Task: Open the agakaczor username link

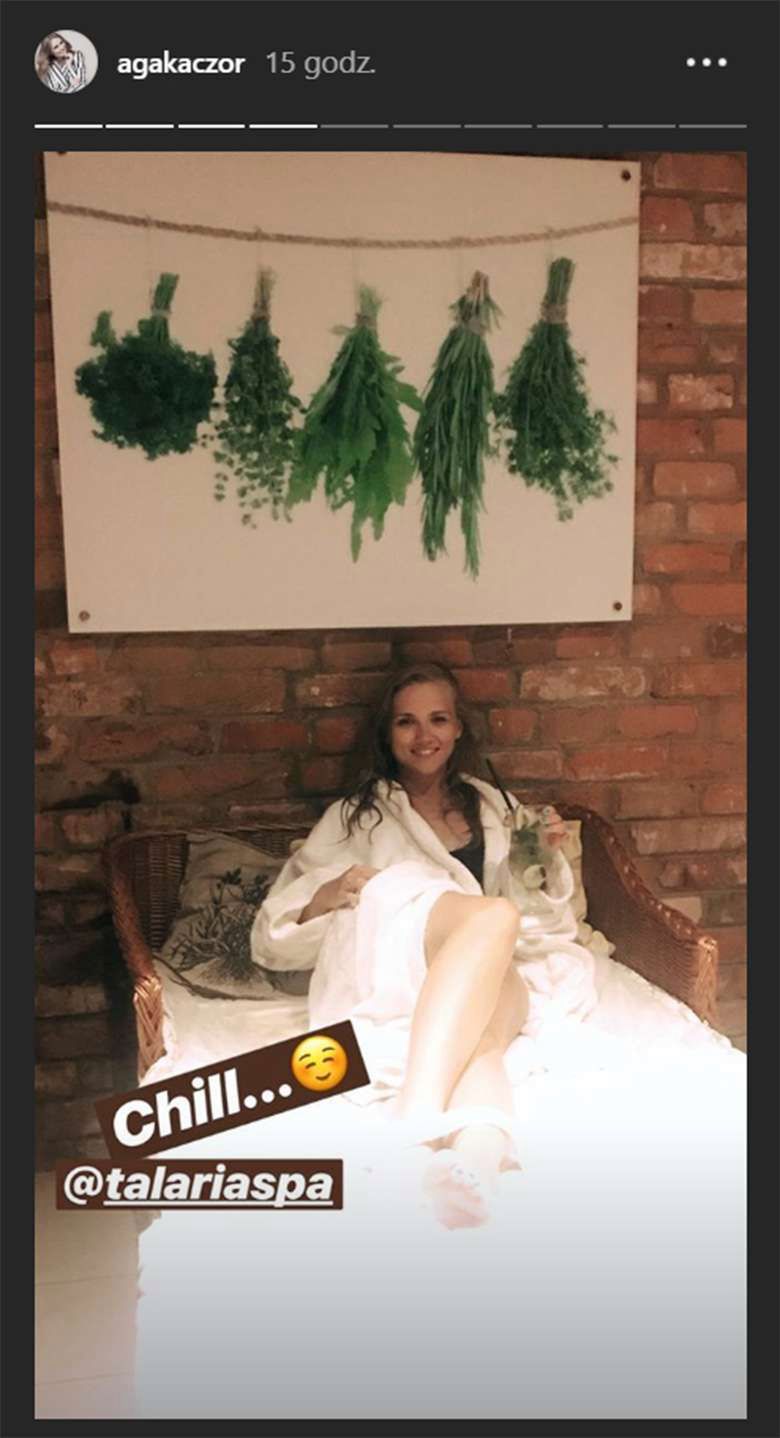Action: coord(180,64)
